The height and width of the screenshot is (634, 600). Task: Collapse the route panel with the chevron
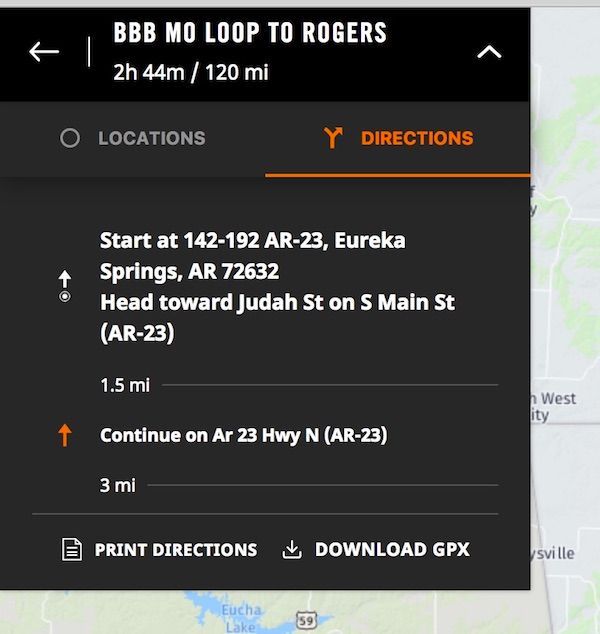tap(489, 52)
